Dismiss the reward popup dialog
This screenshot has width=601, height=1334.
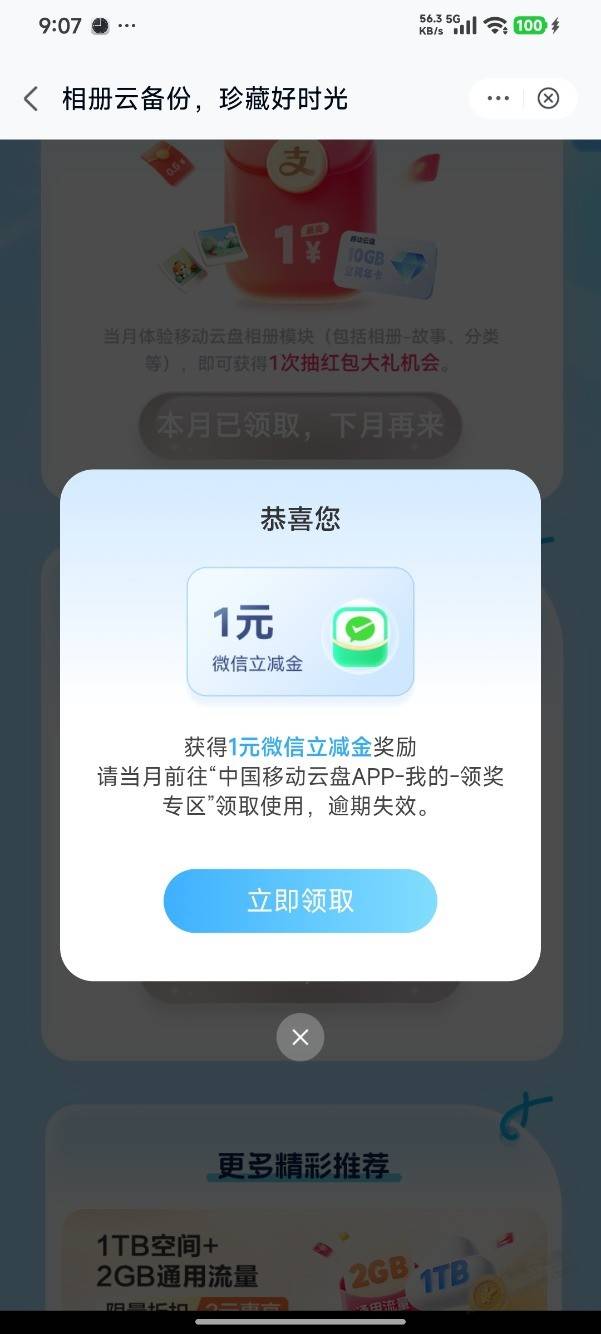click(300, 1037)
